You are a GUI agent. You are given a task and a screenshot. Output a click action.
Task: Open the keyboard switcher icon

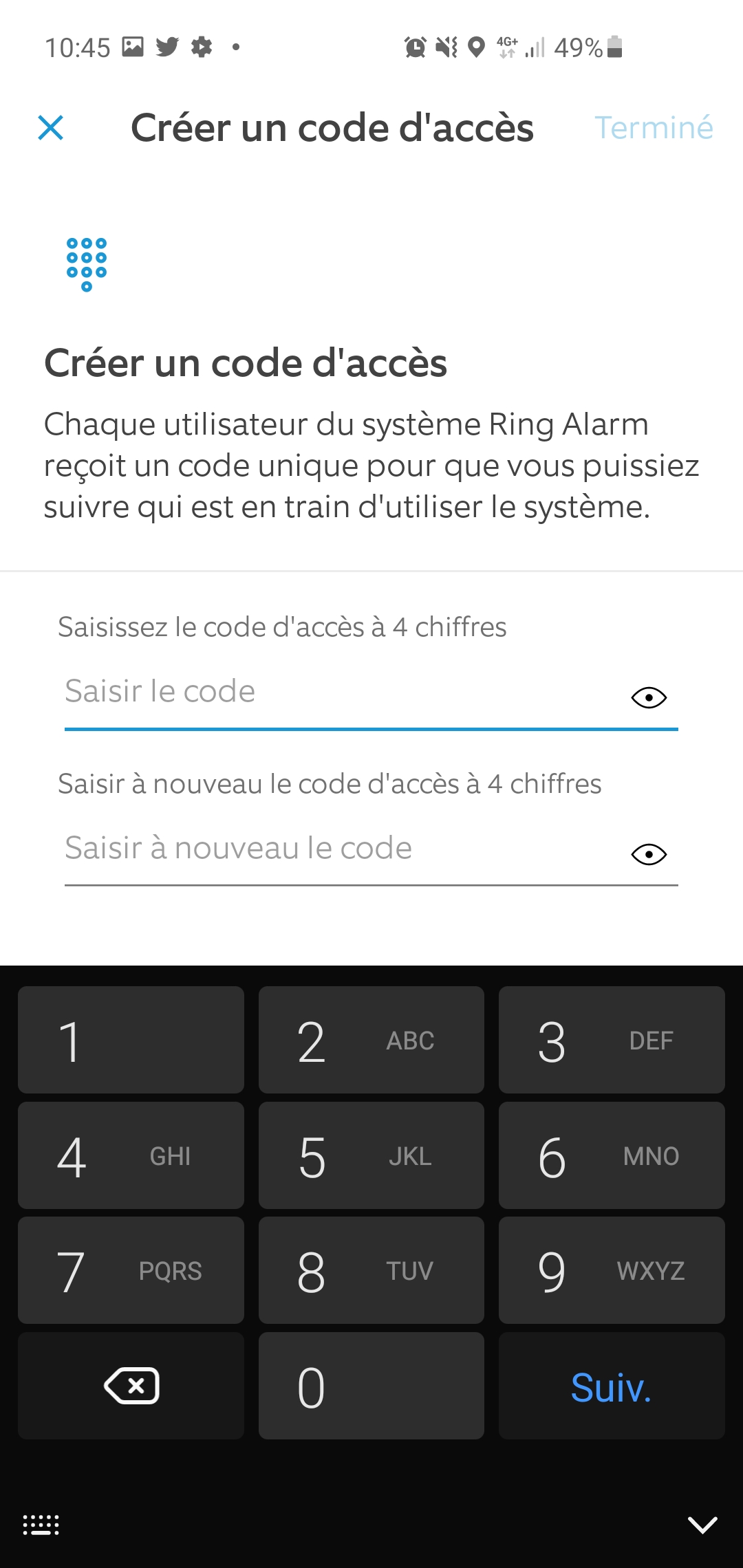[41, 1525]
